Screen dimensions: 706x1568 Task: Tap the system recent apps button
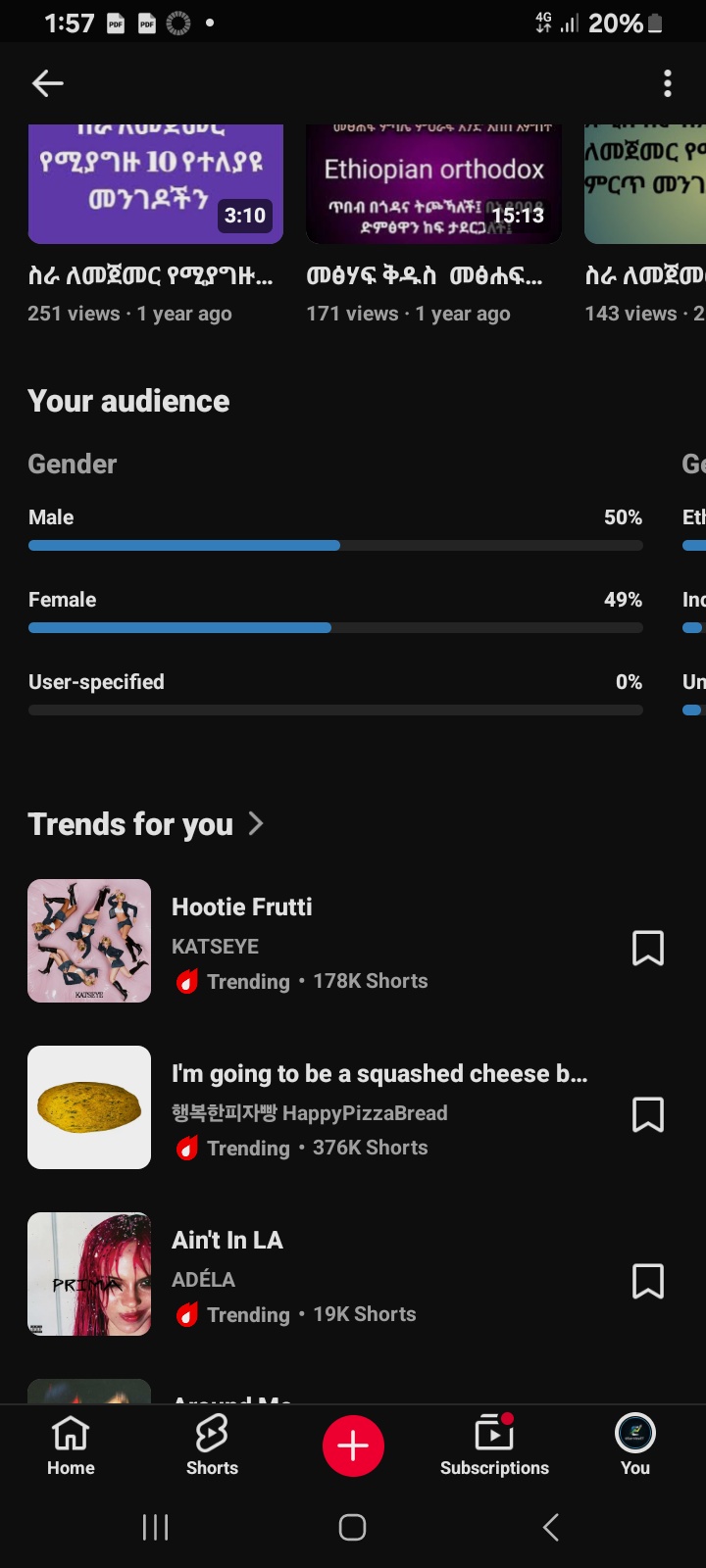click(x=156, y=1527)
